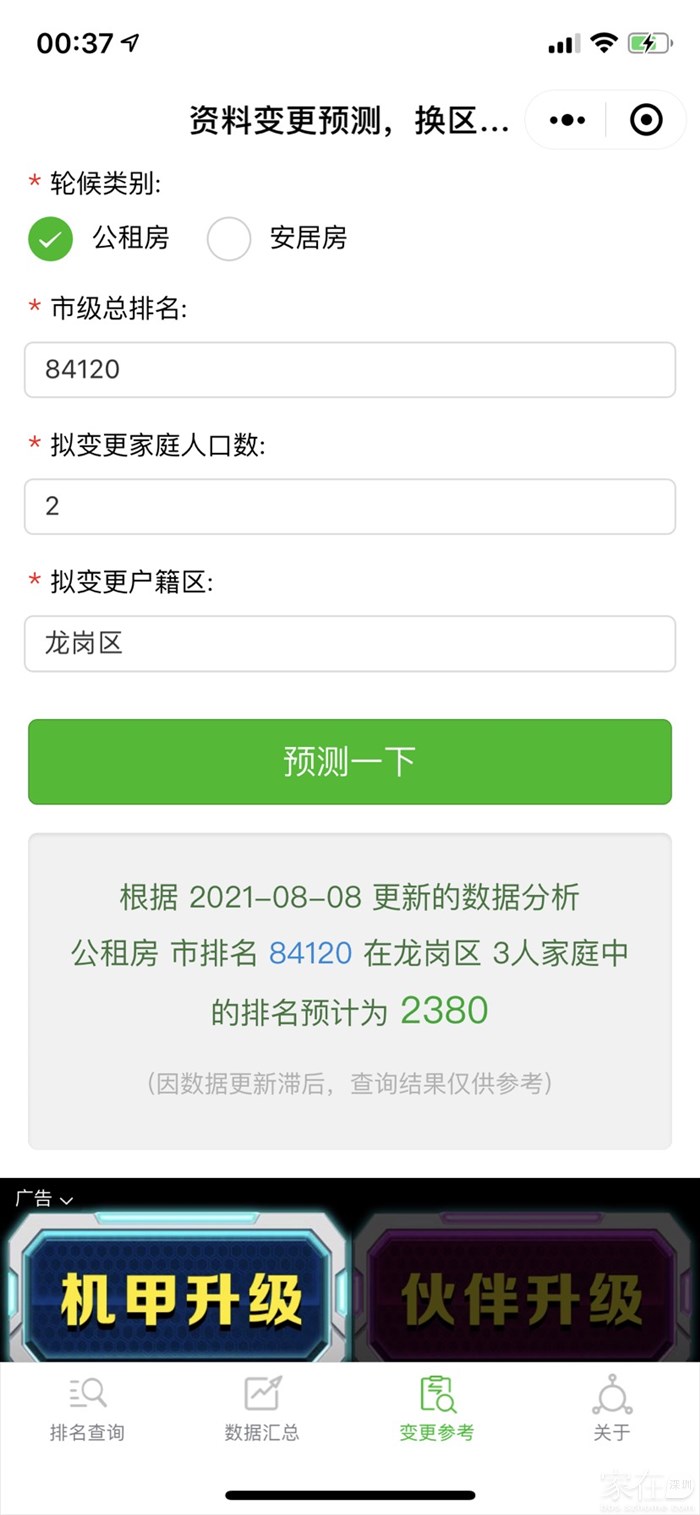Select the 安居房 radio option
This screenshot has height=1515, width=700.
(229, 238)
